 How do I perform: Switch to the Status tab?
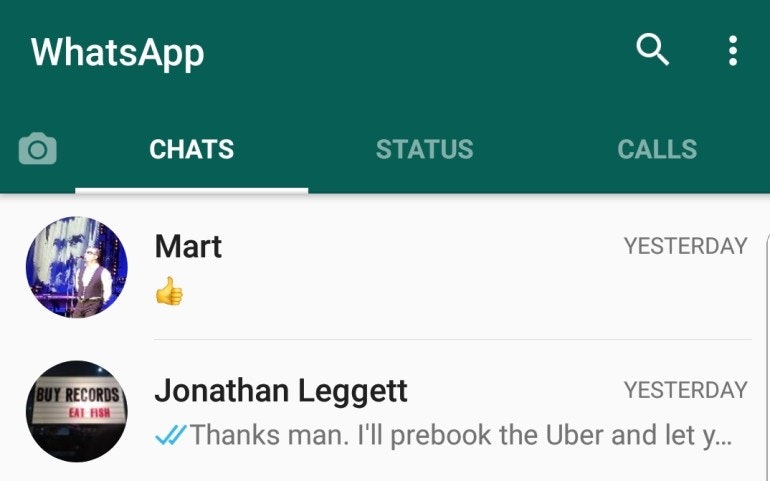point(424,150)
